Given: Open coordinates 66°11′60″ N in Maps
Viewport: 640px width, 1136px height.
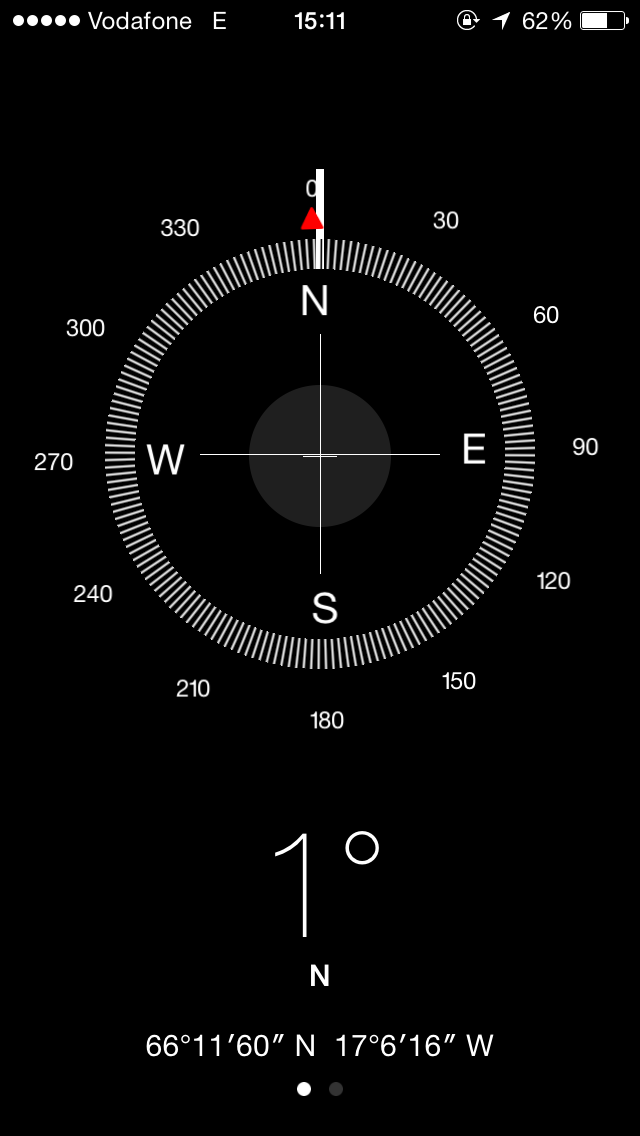Looking at the screenshot, I should pos(230,1045).
